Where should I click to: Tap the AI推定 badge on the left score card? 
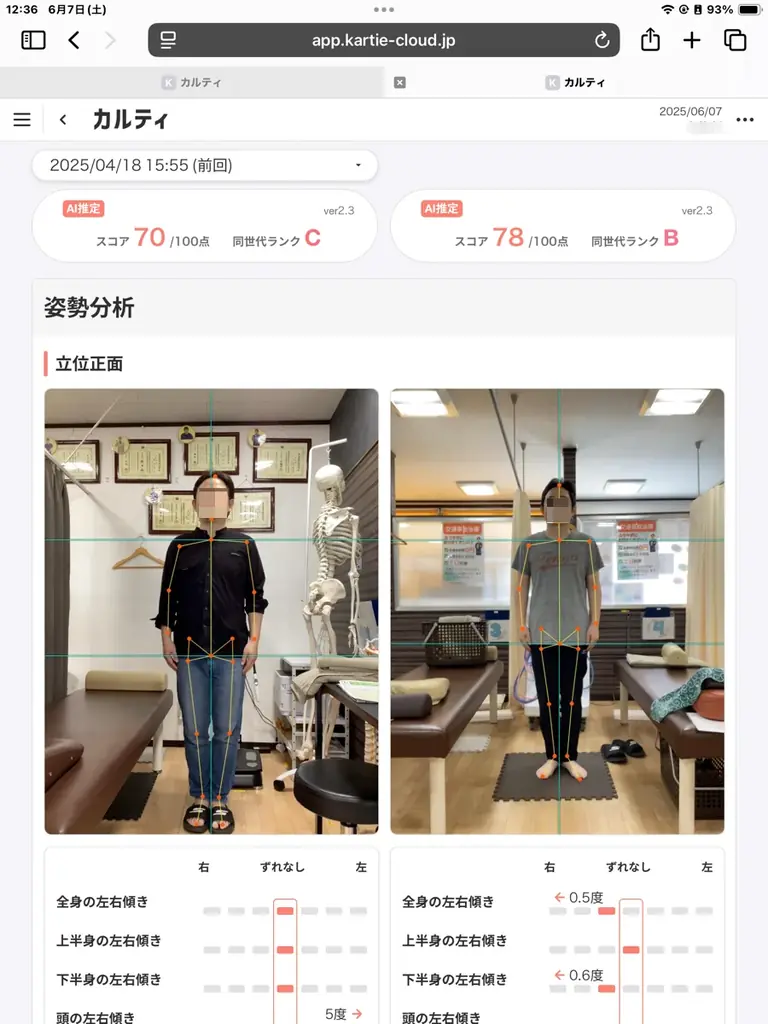(x=84, y=208)
